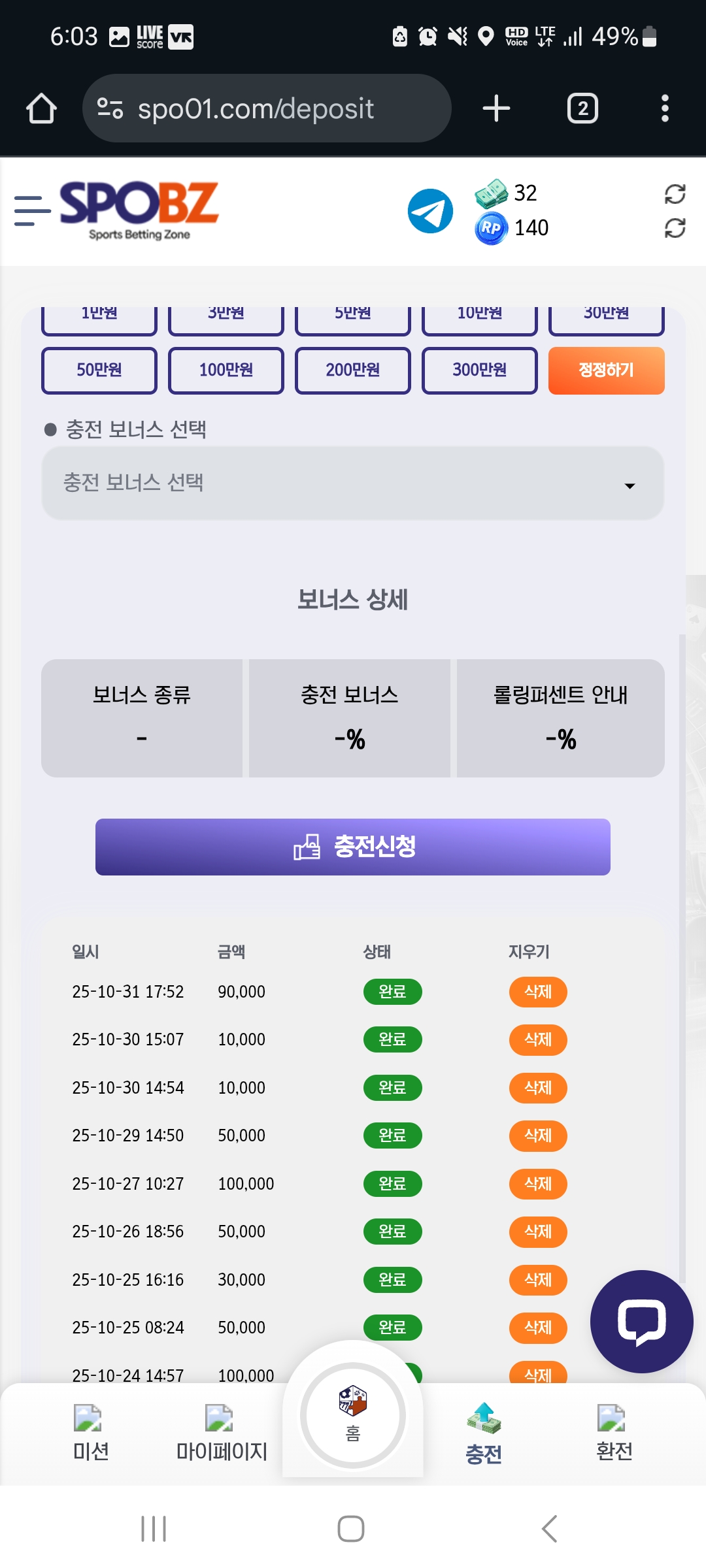Pick the 300만원 amount

[480, 370]
